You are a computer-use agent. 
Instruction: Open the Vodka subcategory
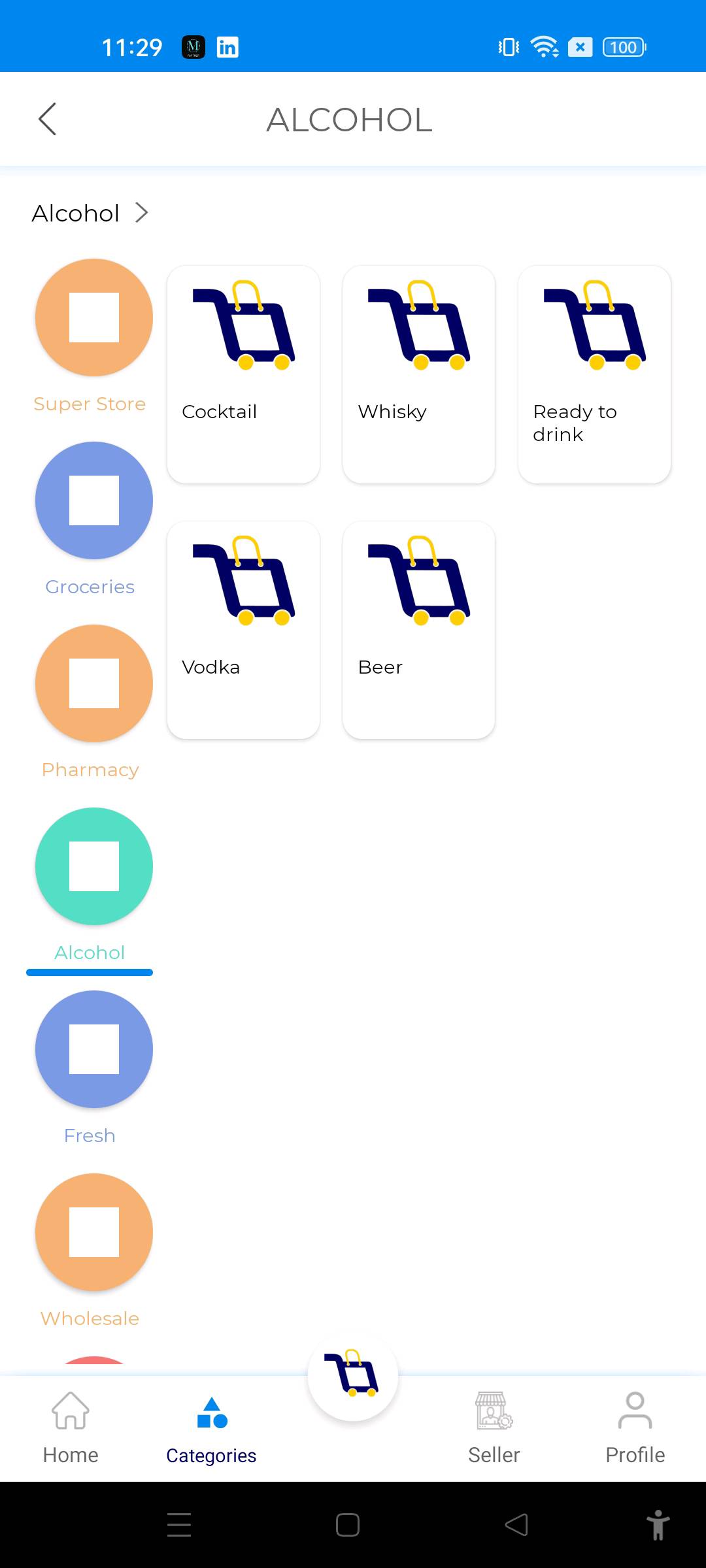243,630
